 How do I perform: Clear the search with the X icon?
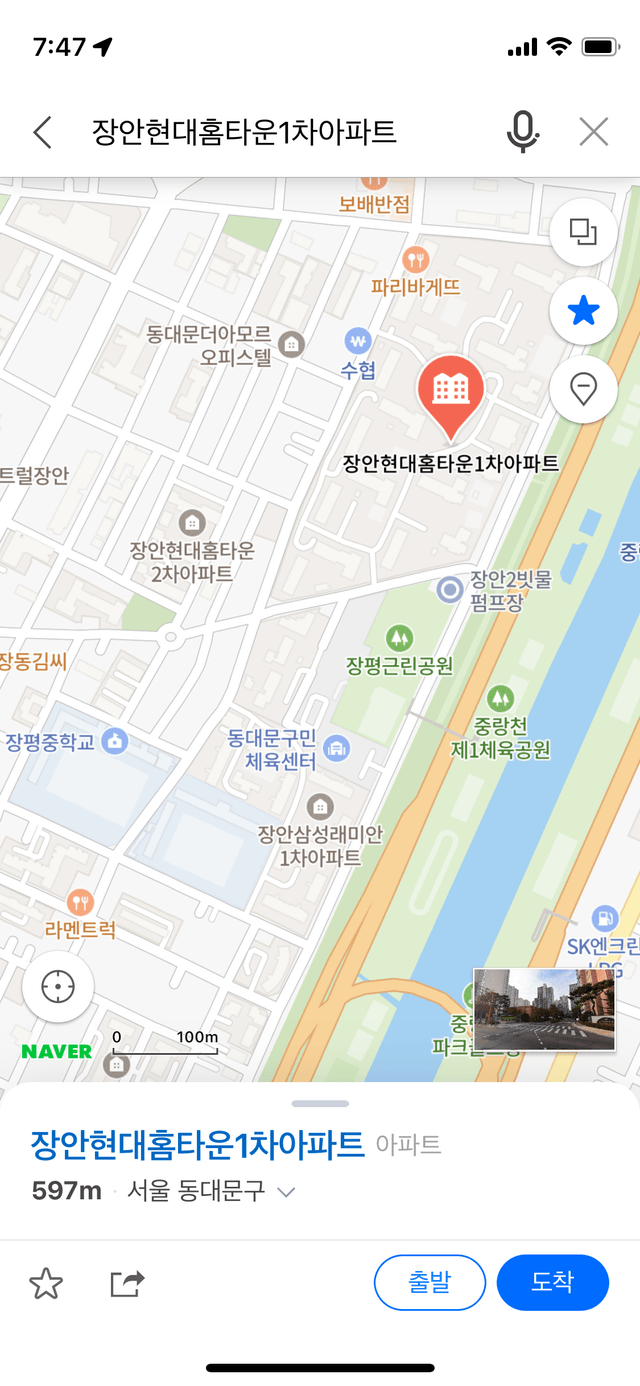[x=594, y=132]
